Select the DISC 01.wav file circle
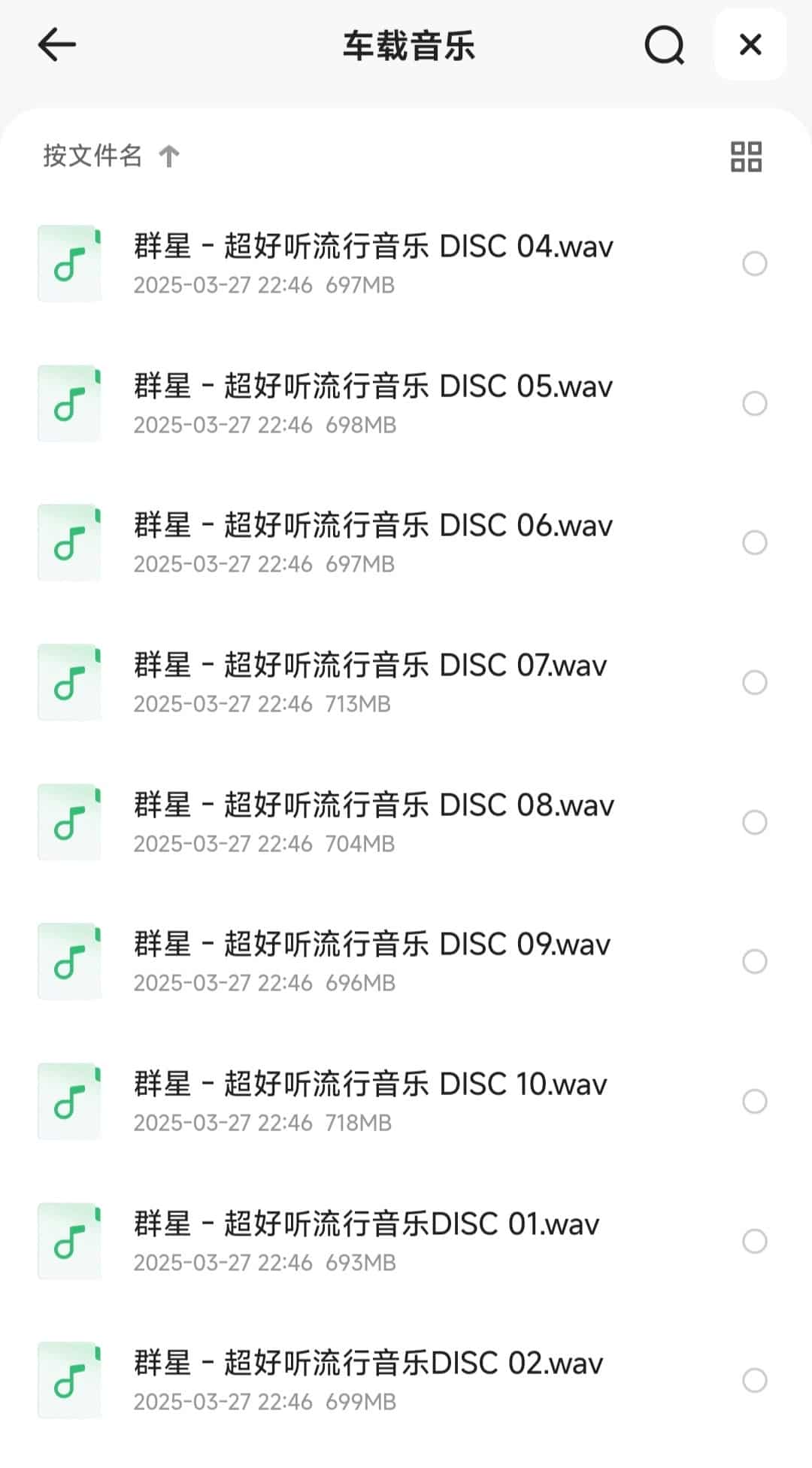Image resolution: width=812 pixels, height=1468 pixels. point(754,1240)
